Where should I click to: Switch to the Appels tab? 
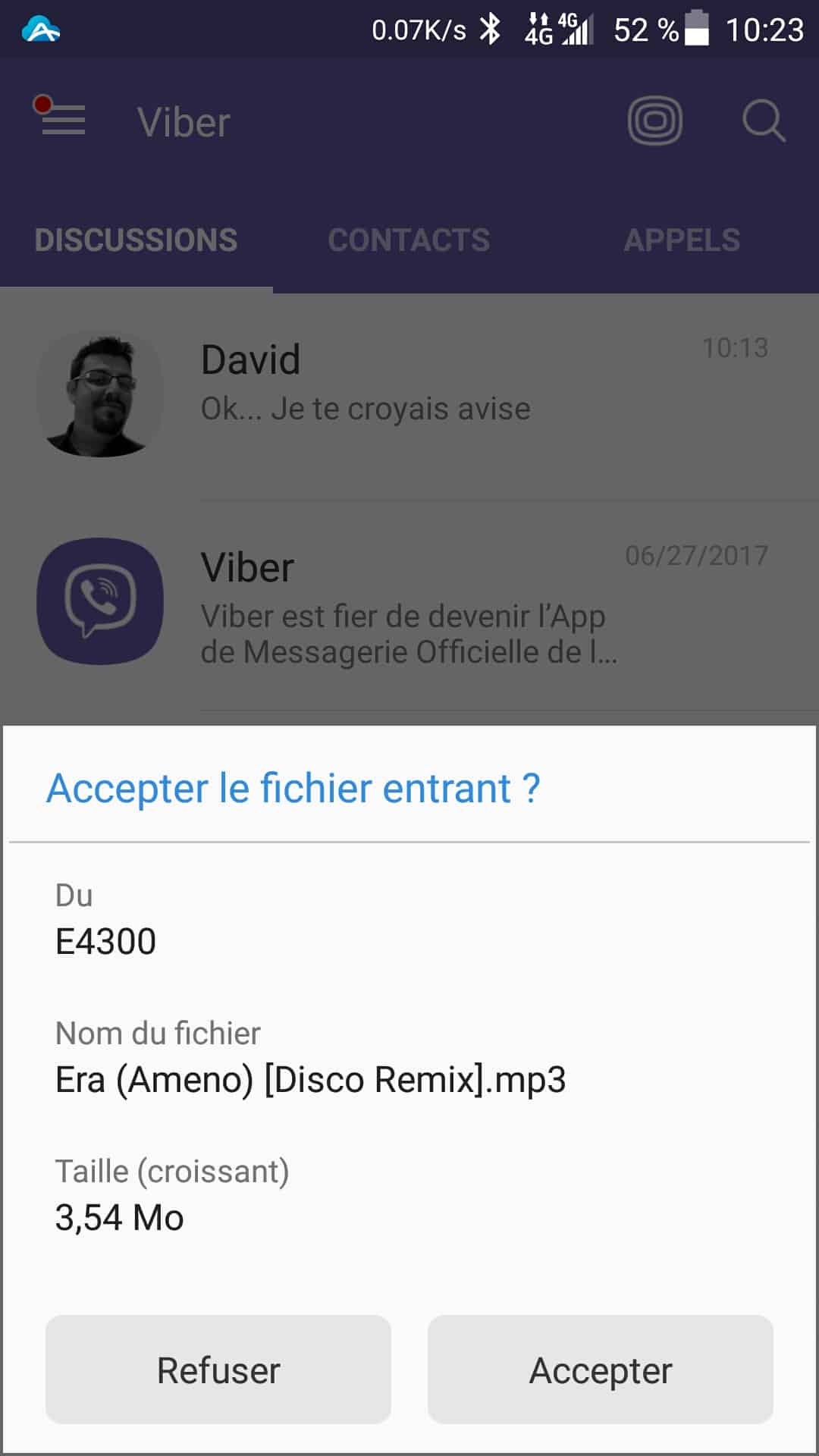click(682, 240)
